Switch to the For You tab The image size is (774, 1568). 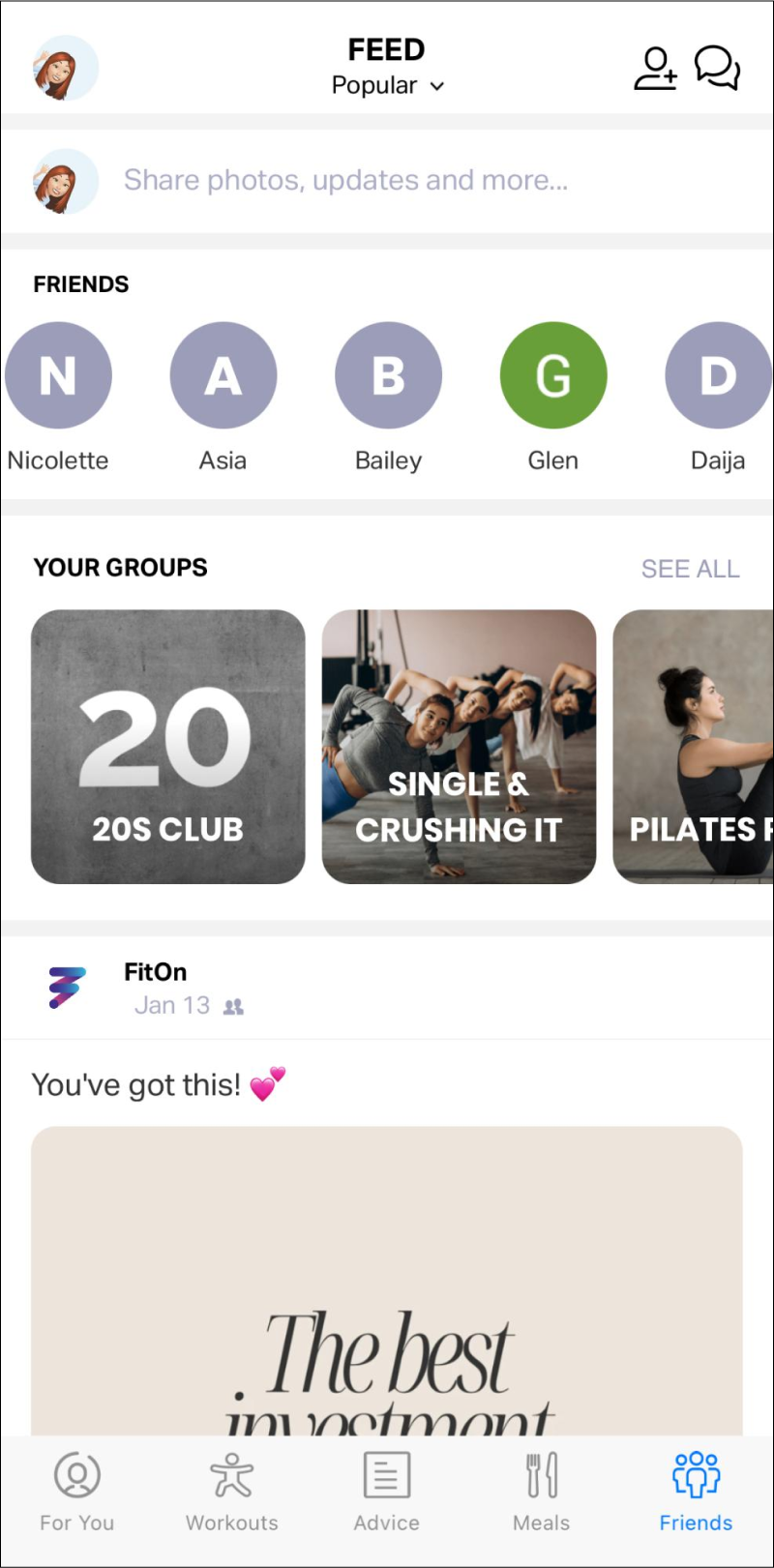point(77,1492)
